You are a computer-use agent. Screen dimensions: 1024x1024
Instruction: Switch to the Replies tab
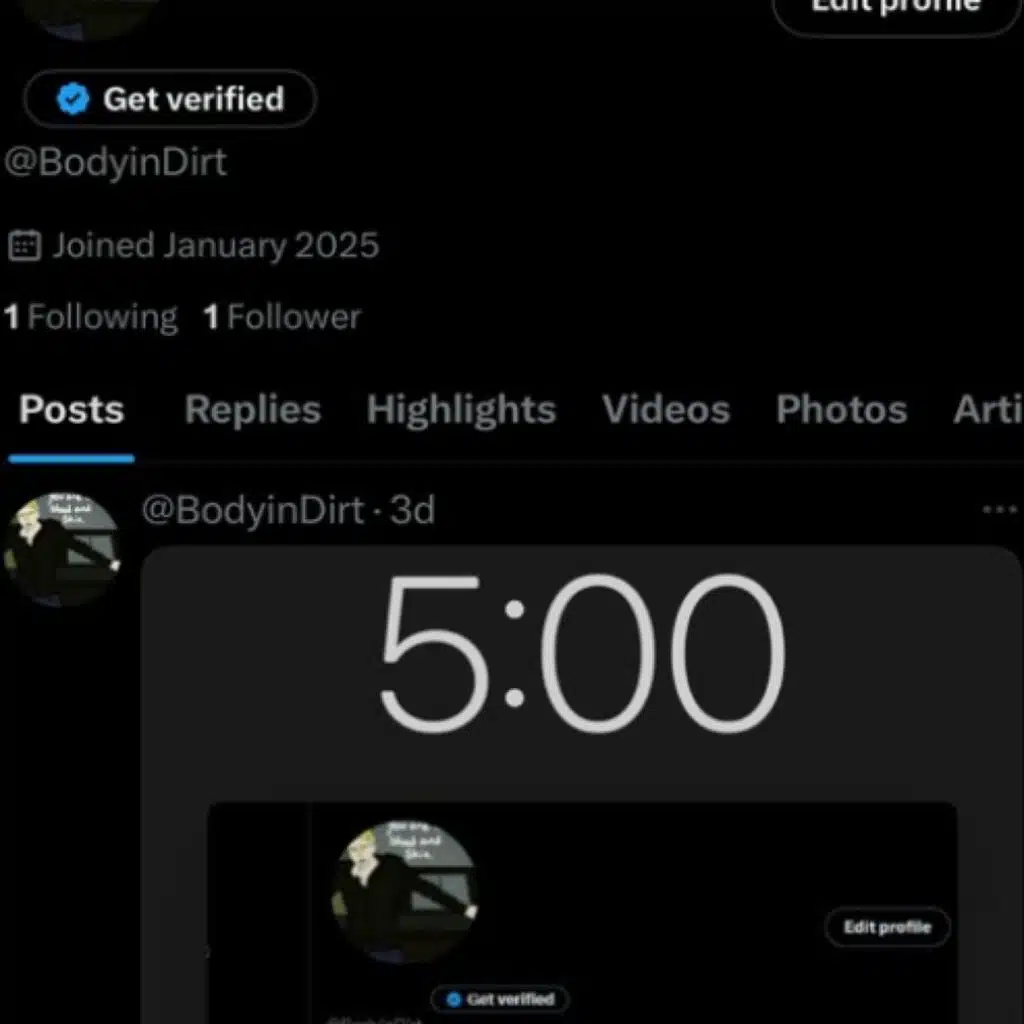(252, 410)
